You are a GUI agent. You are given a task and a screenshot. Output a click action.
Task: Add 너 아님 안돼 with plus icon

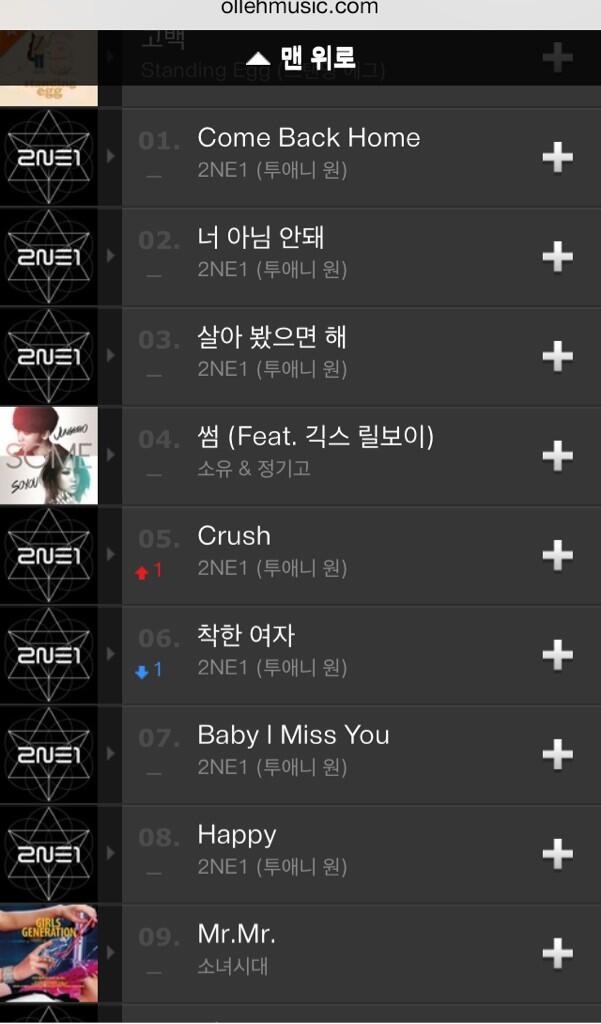[557, 256]
